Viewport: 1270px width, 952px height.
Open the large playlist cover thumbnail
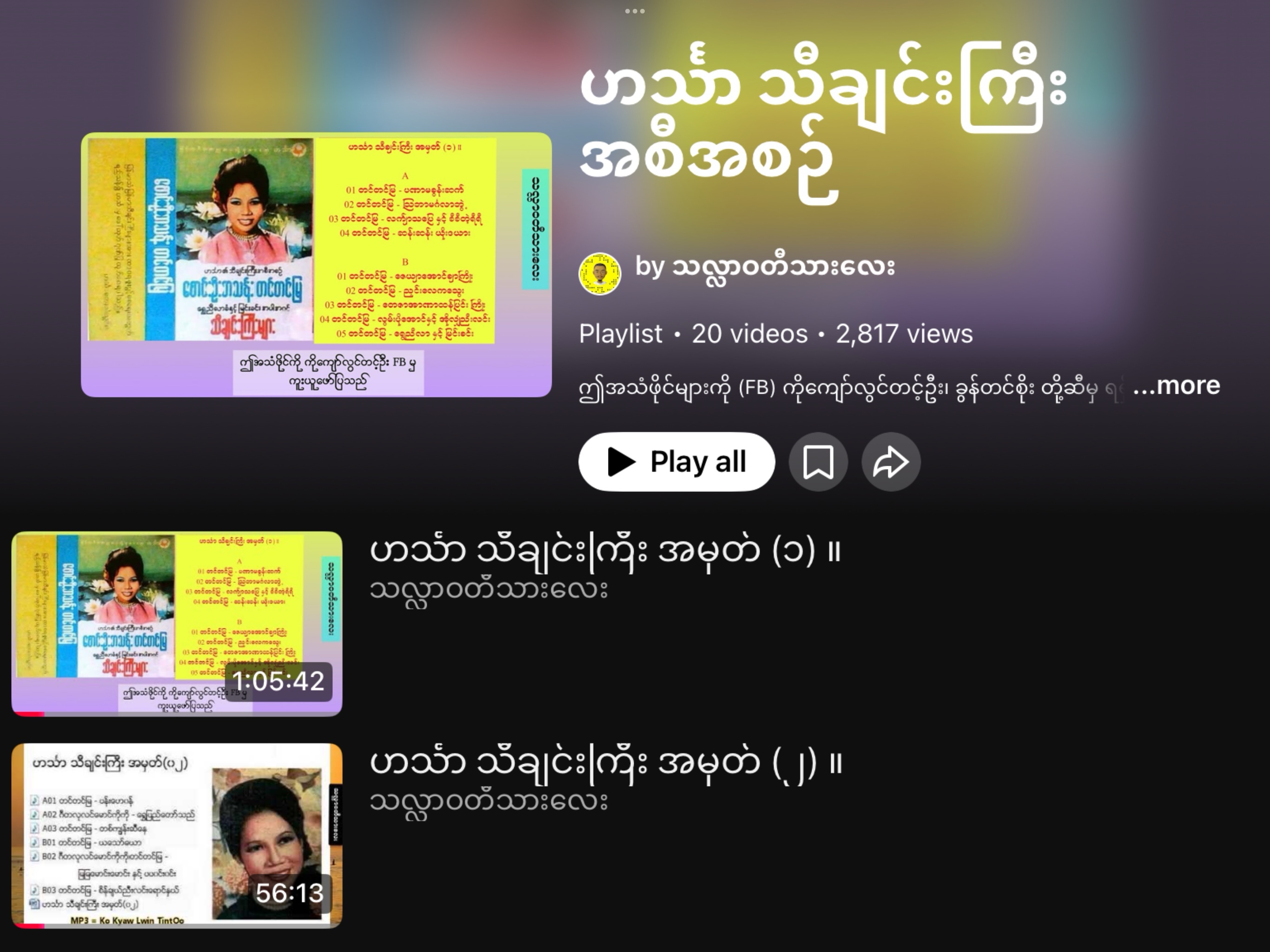click(x=317, y=264)
